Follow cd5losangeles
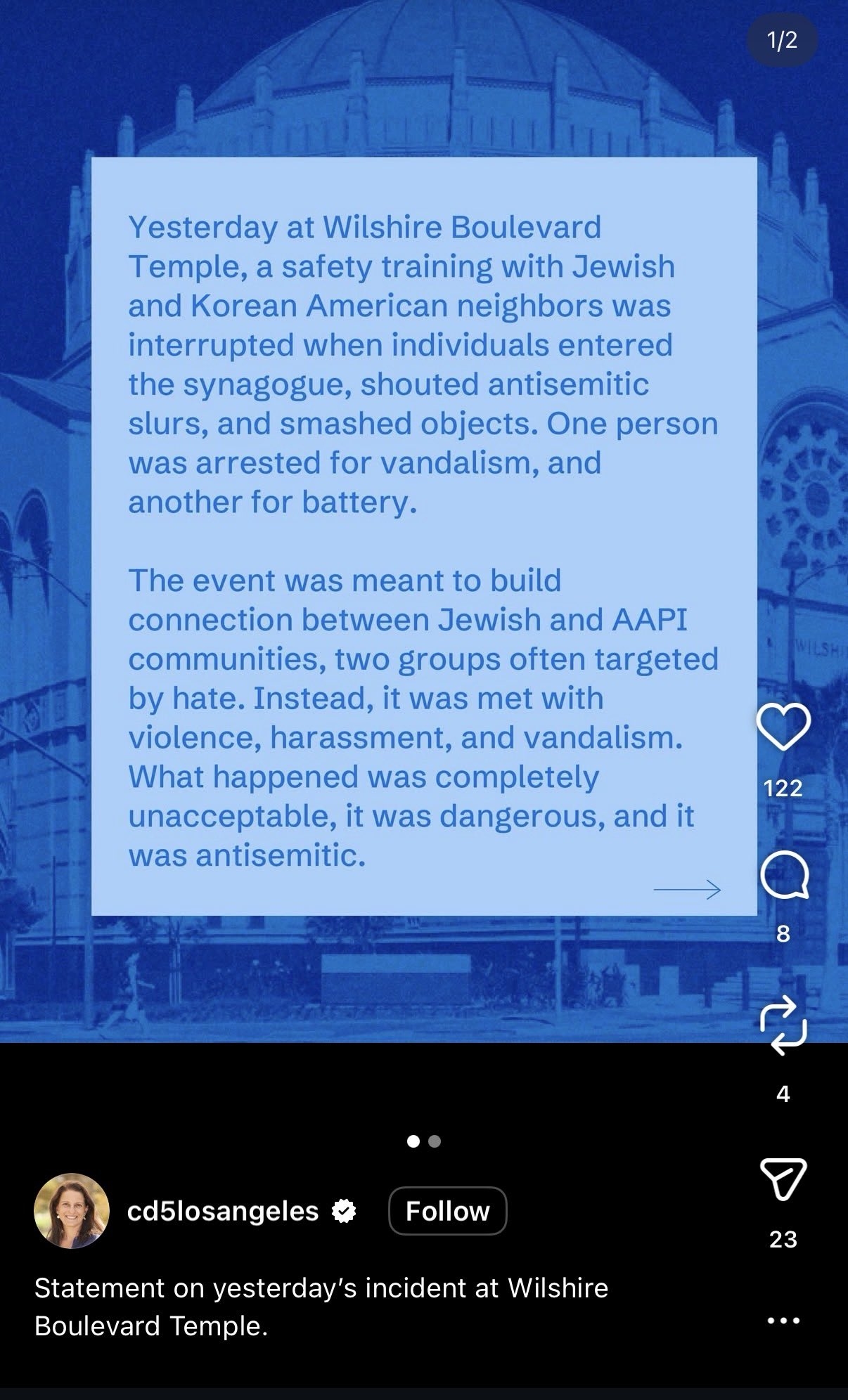The width and height of the screenshot is (848, 1400). click(x=447, y=1211)
